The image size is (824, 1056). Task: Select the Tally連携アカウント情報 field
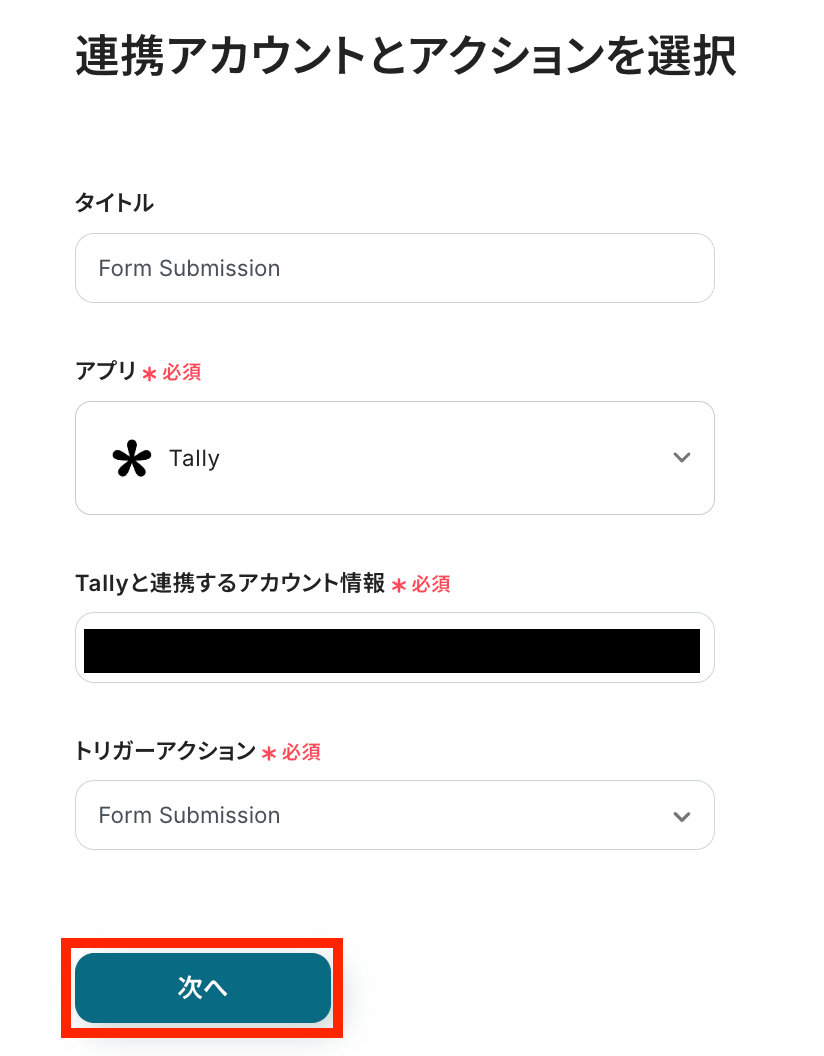tap(394, 648)
